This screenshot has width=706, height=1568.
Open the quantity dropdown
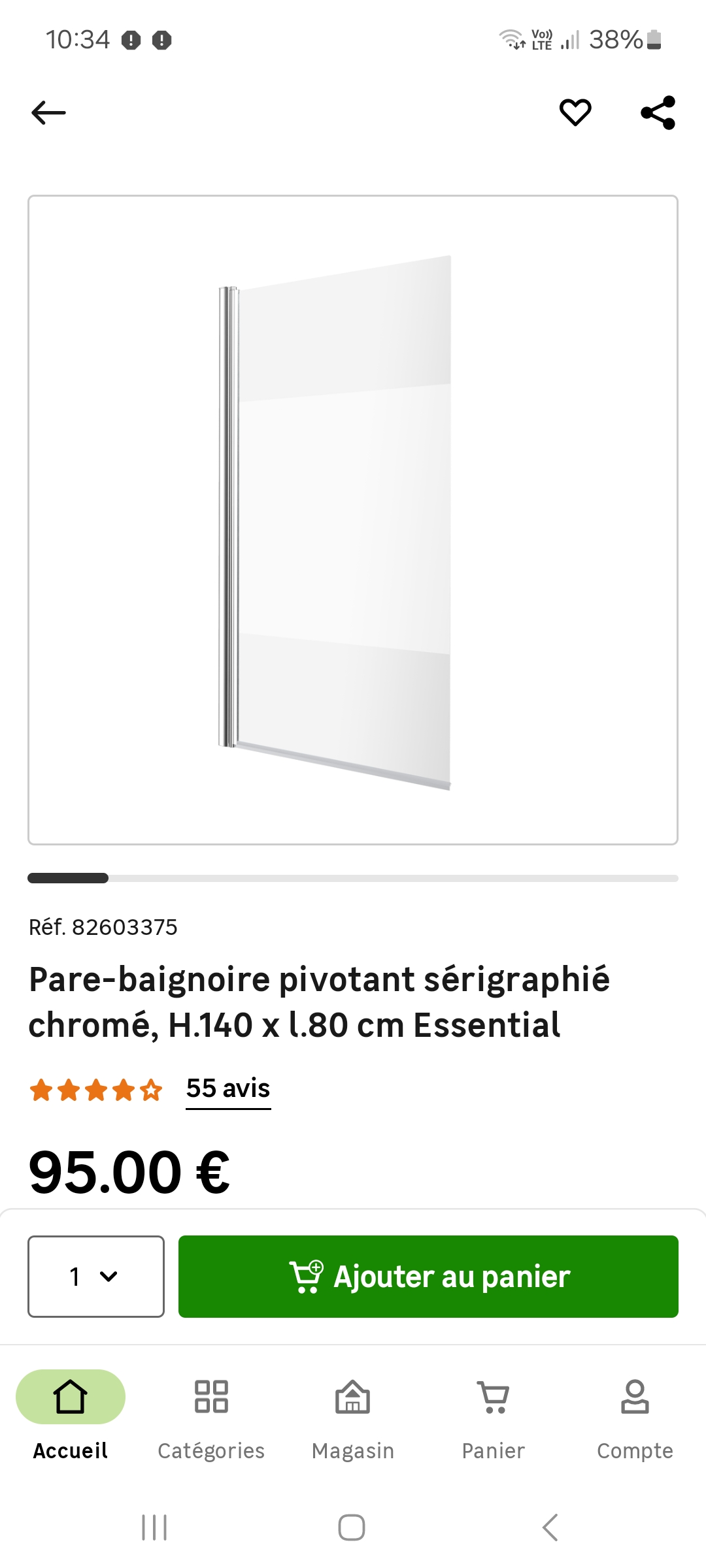(x=96, y=1276)
